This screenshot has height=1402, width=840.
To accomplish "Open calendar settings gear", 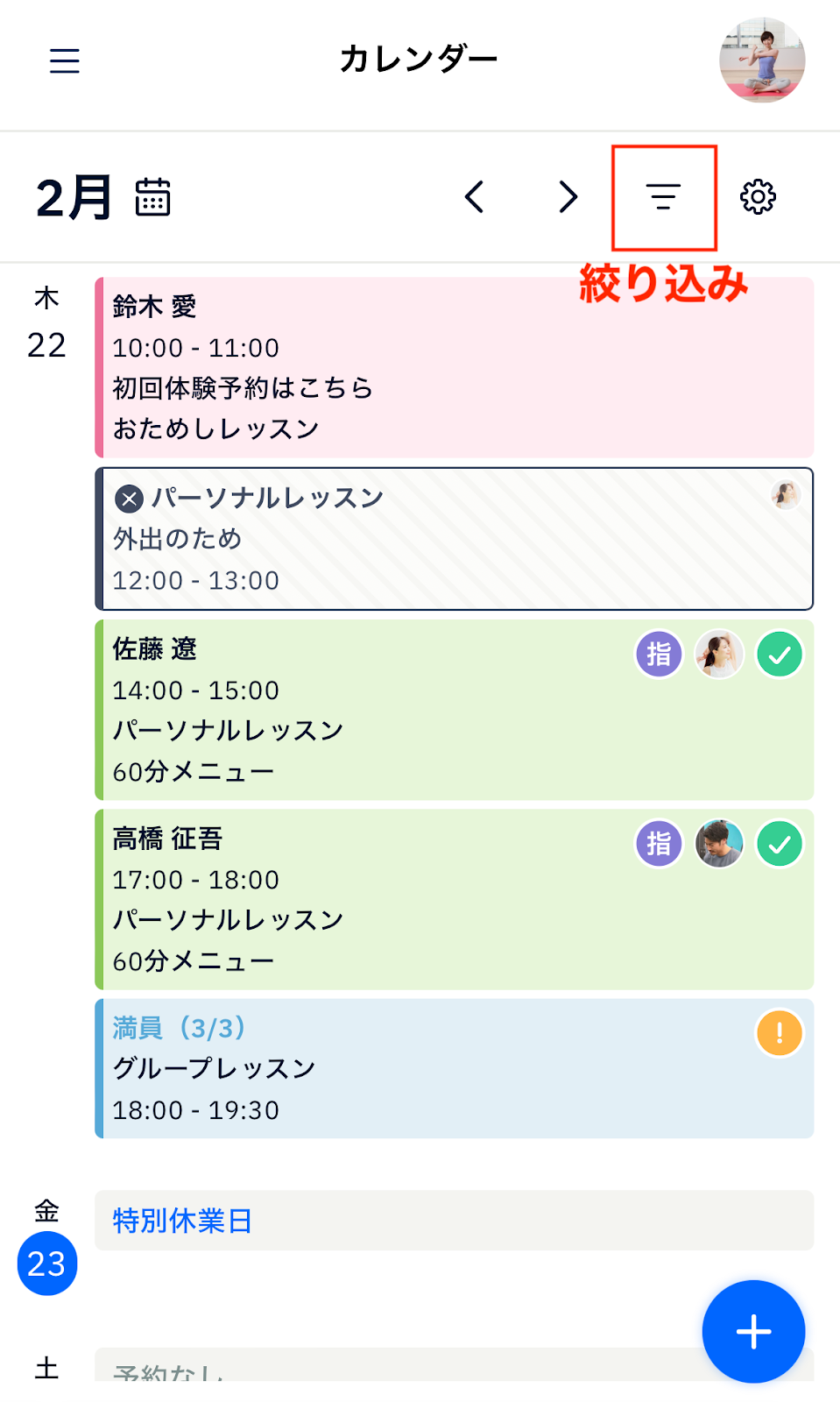I will pos(759,197).
